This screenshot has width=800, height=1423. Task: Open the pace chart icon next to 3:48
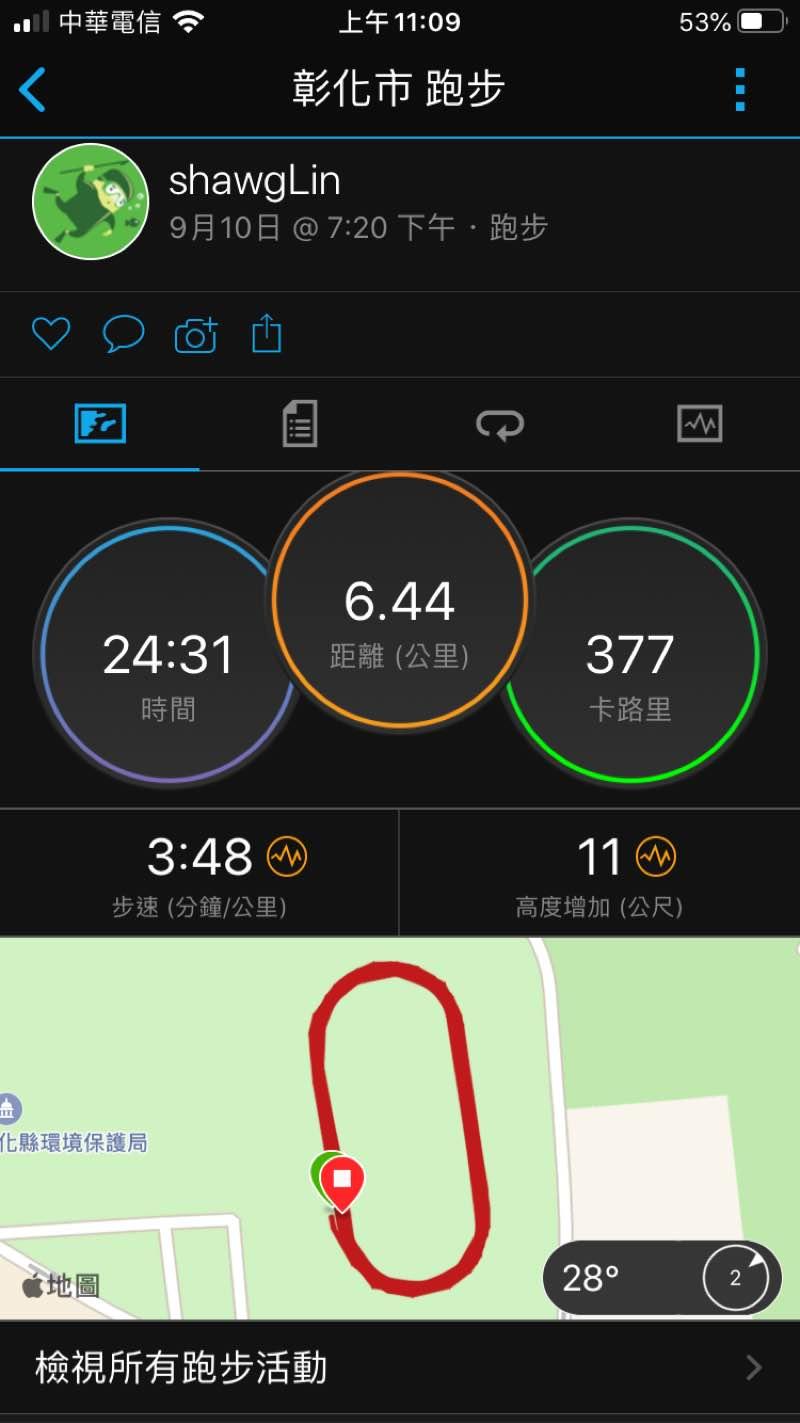click(287, 857)
